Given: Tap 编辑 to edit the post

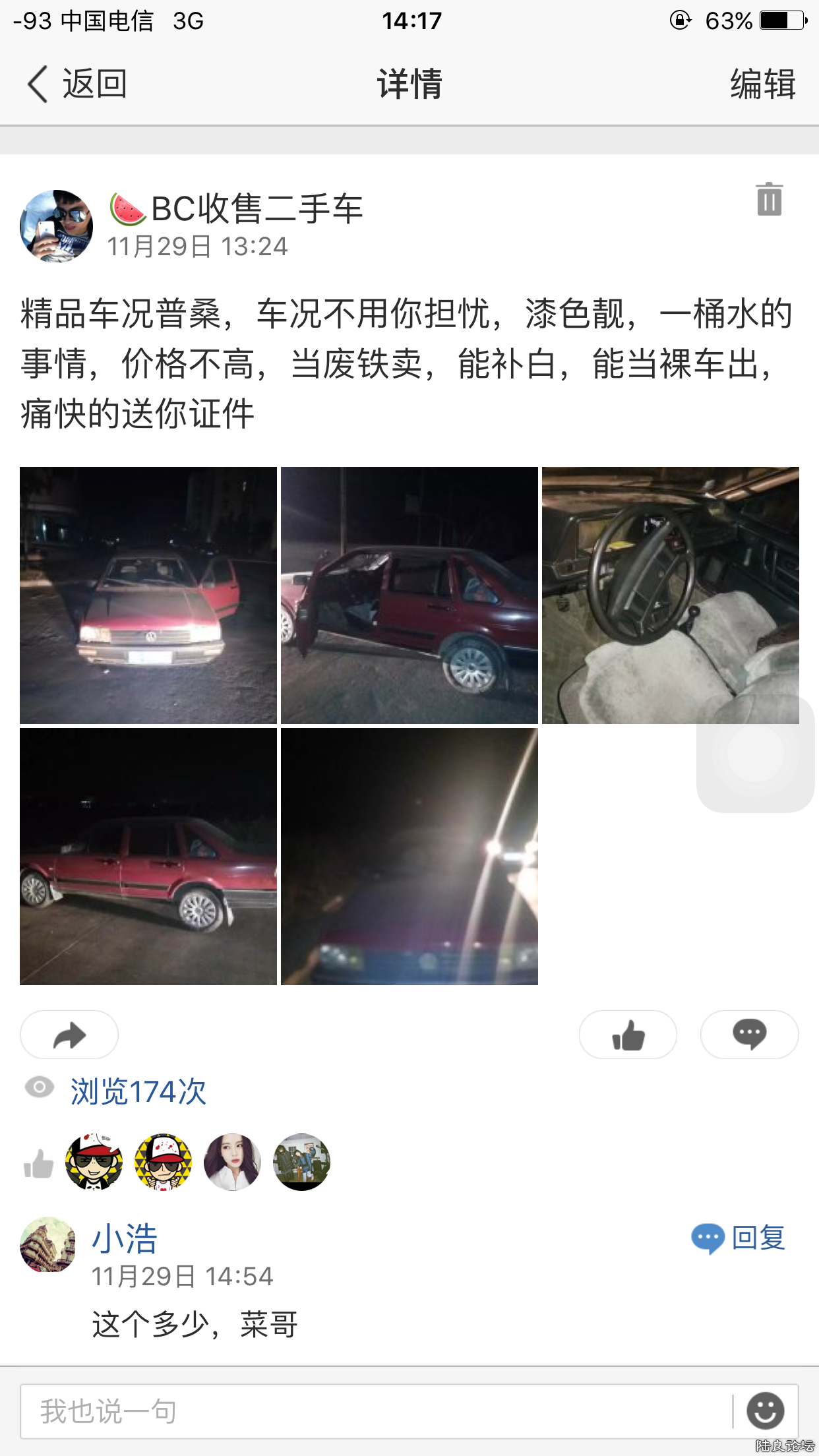Looking at the screenshot, I should point(762,84).
